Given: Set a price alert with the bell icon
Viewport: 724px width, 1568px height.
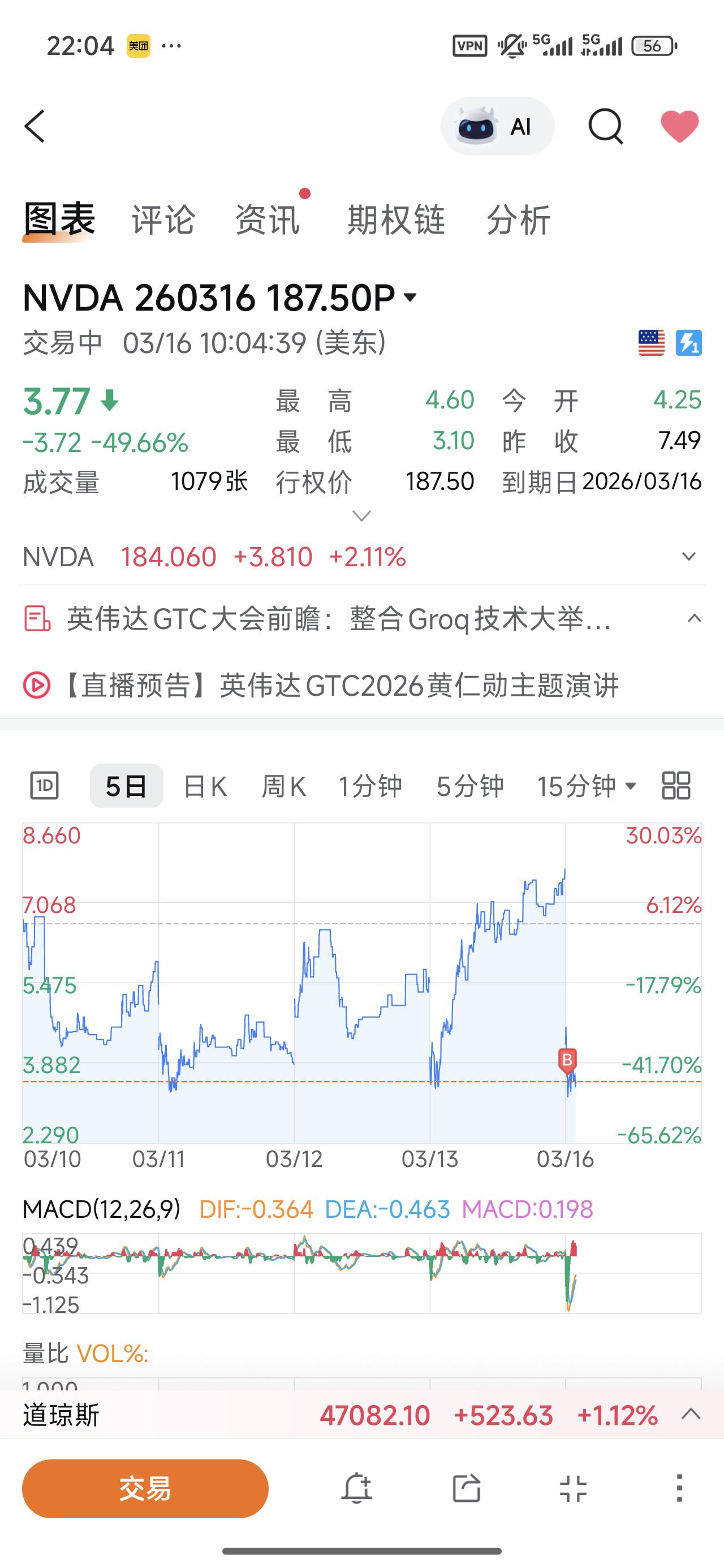Looking at the screenshot, I should pyautogui.click(x=356, y=1488).
